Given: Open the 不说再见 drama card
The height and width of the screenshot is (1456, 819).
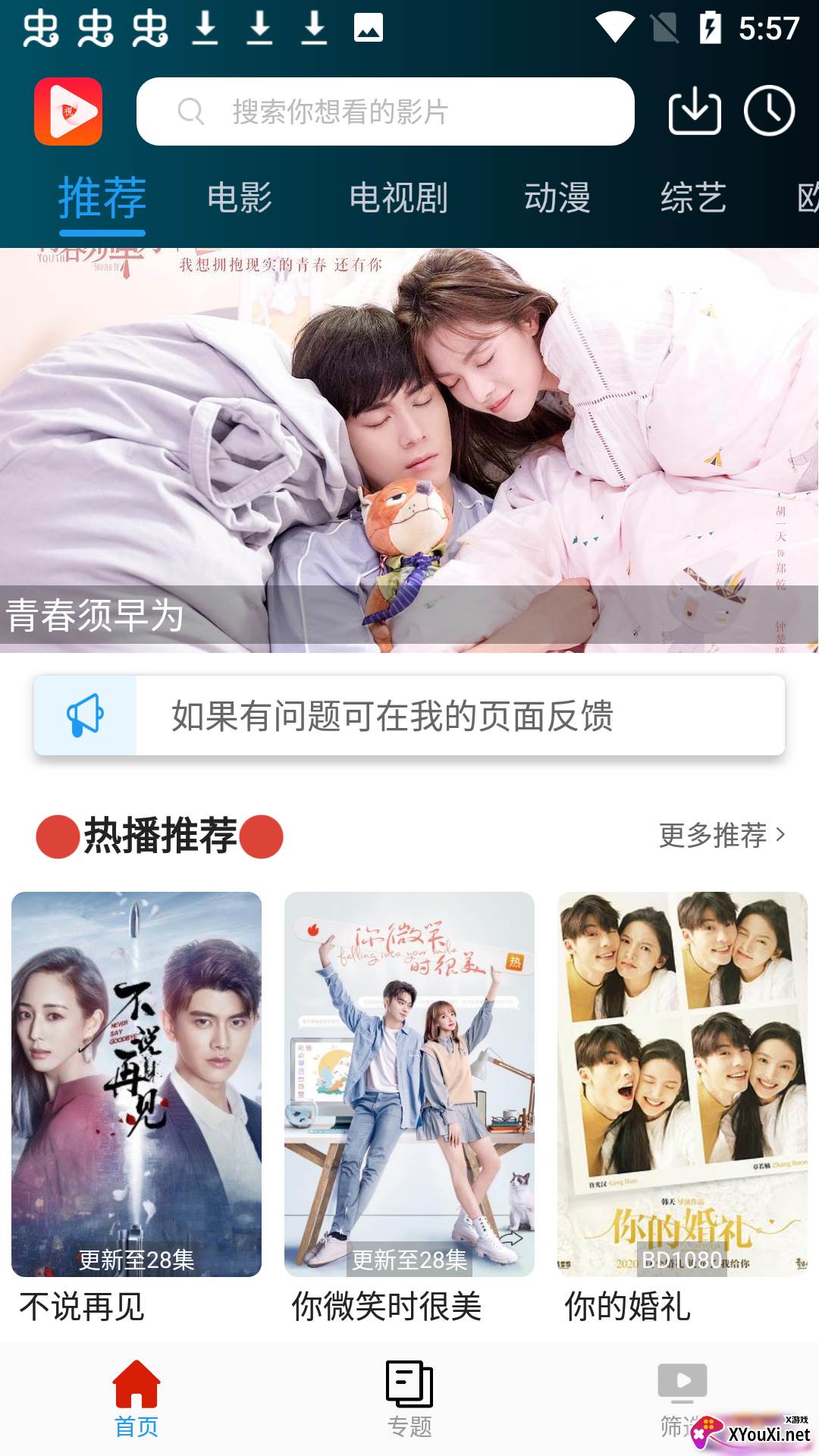Looking at the screenshot, I should coord(136,1084).
